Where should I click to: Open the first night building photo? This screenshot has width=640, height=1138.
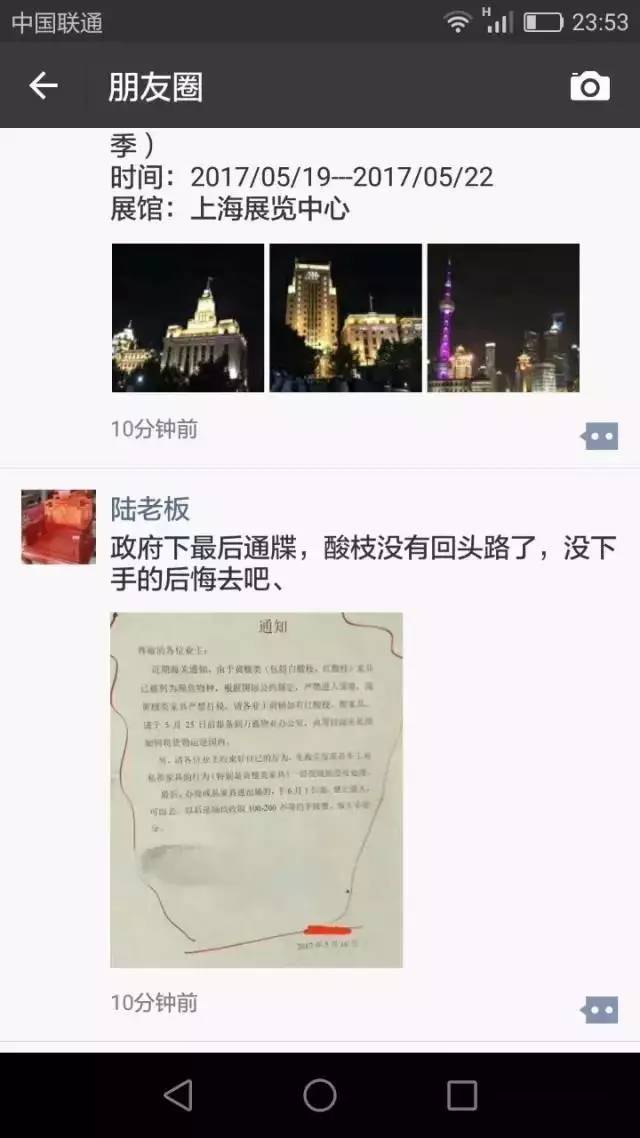point(187,318)
